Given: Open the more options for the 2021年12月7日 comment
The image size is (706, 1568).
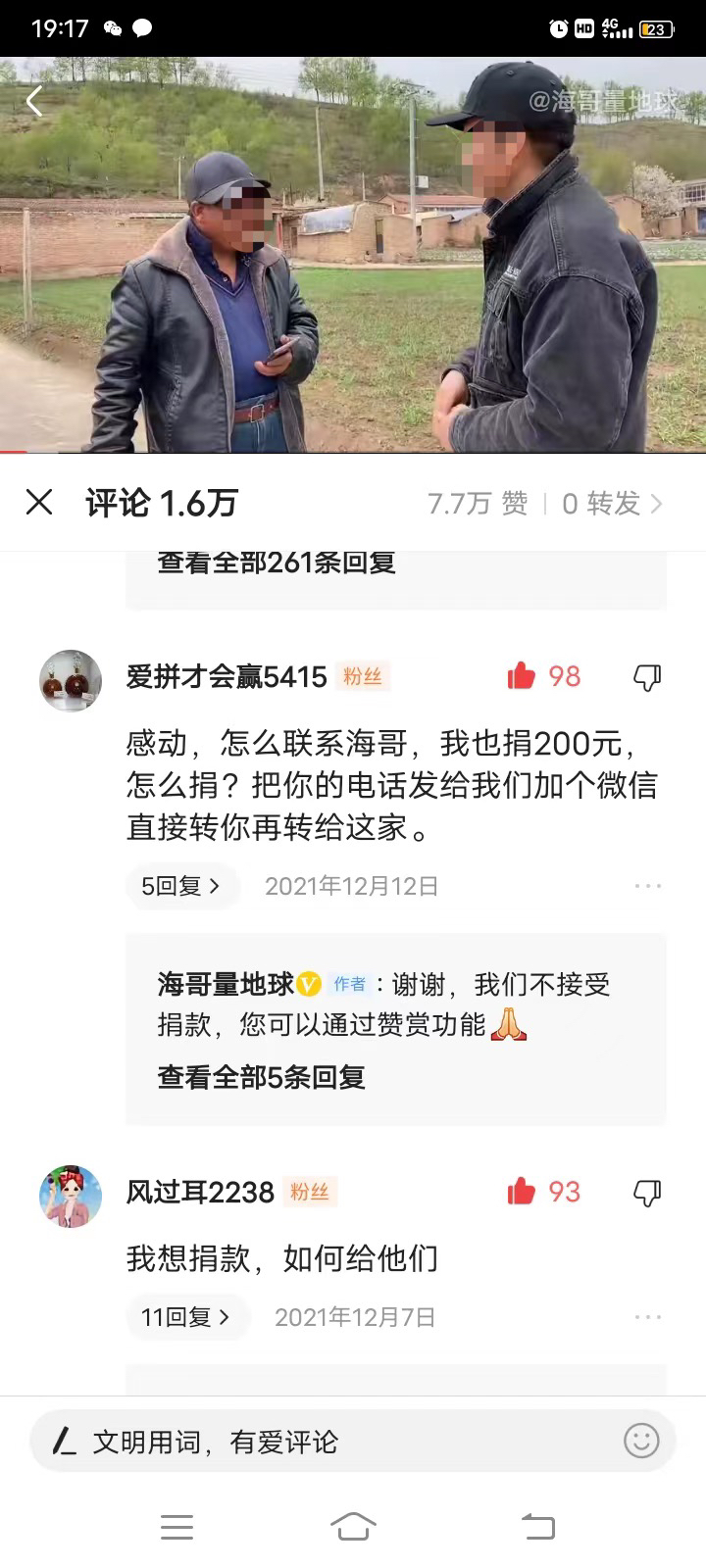Looking at the screenshot, I should click(647, 1317).
